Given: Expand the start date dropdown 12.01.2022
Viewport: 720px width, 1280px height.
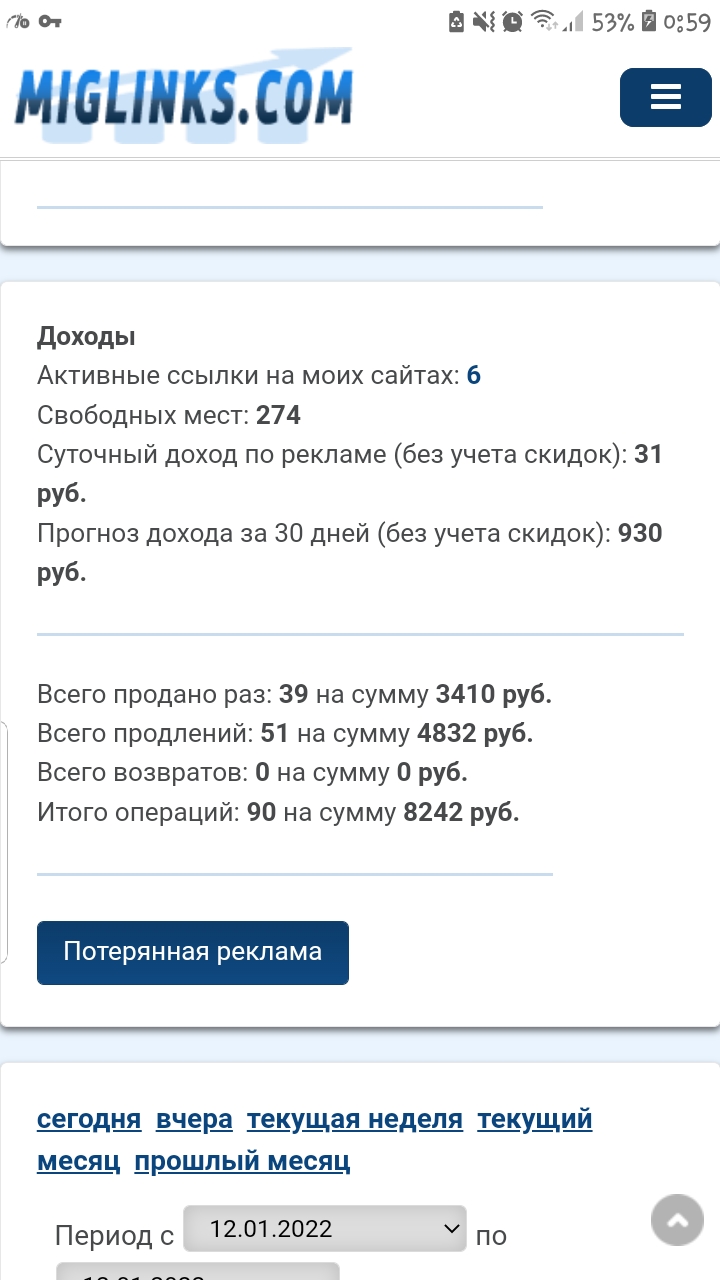Looking at the screenshot, I should pyautogui.click(x=324, y=1229).
